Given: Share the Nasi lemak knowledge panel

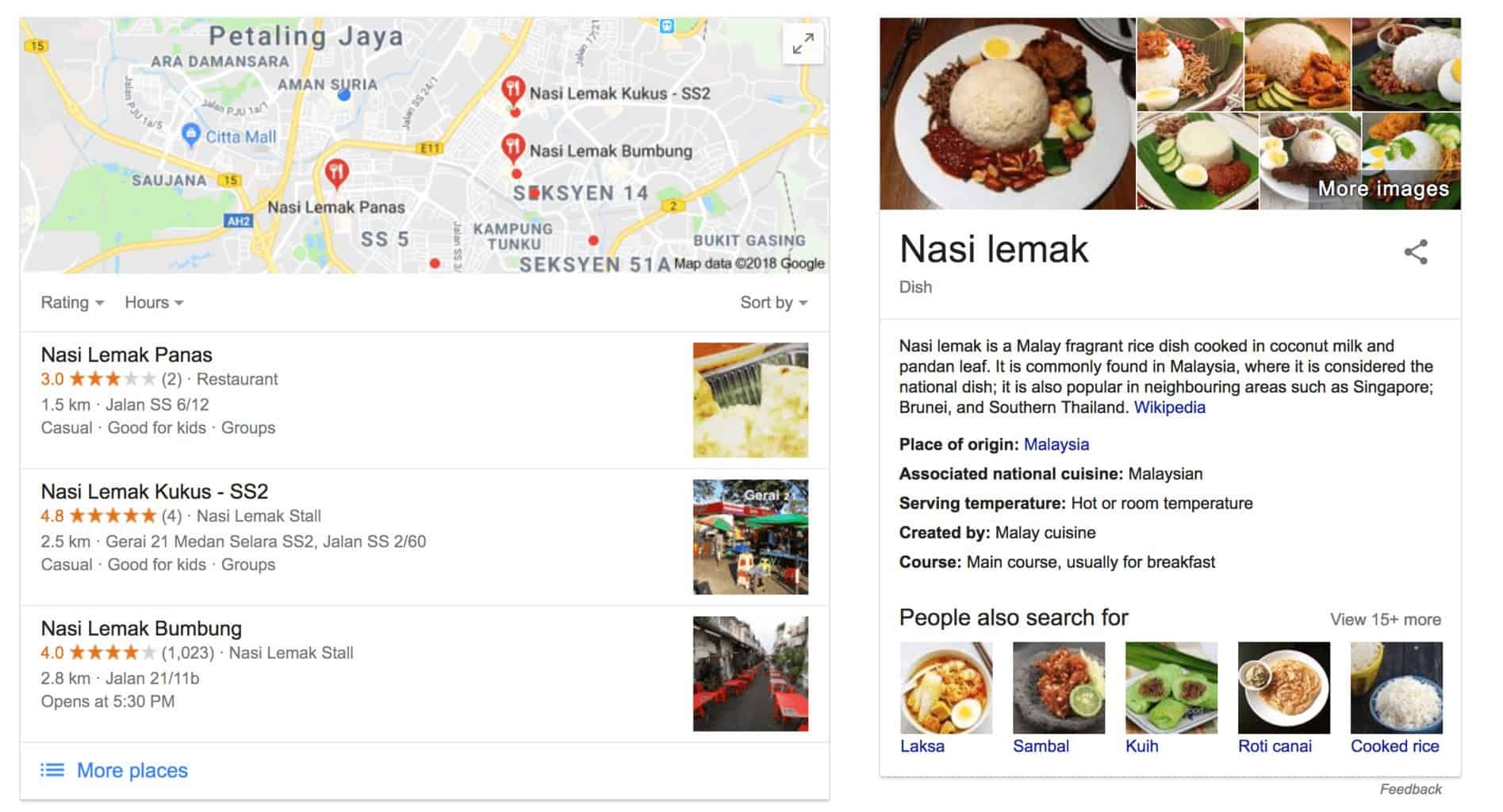Looking at the screenshot, I should point(1416,252).
